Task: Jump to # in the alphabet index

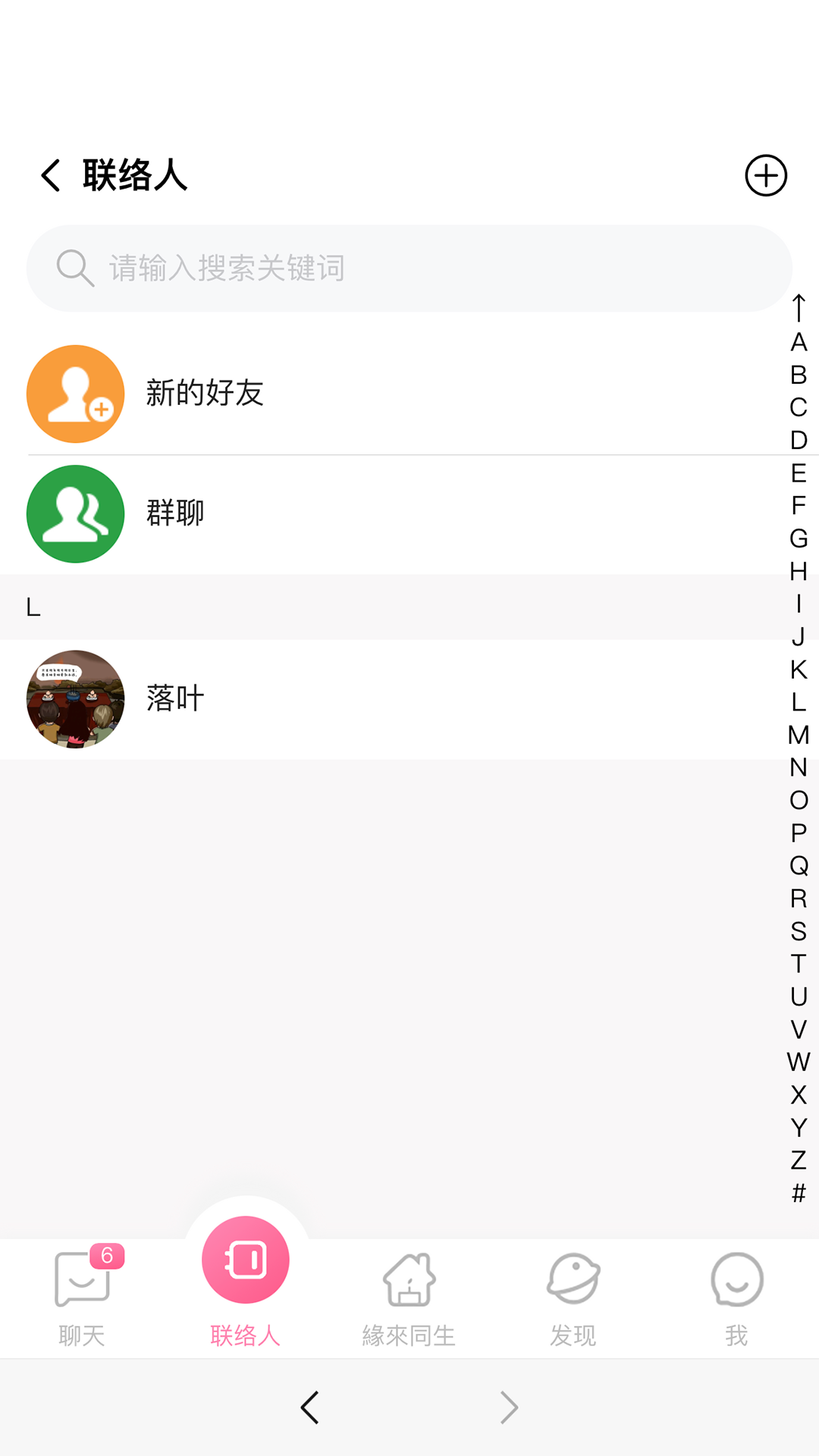Action: pos(799,1193)
